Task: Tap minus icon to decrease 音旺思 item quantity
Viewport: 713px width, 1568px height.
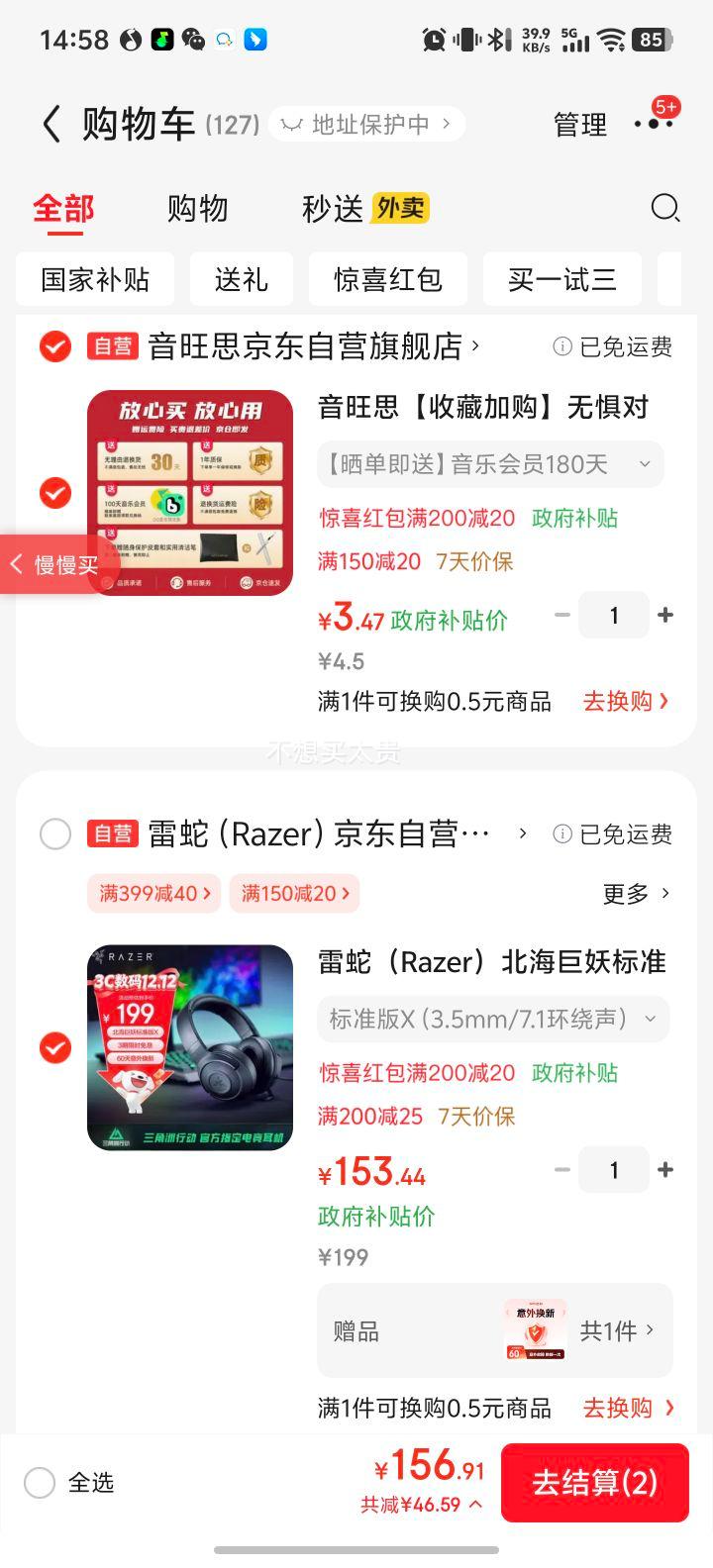Action: tap(561, 615)
